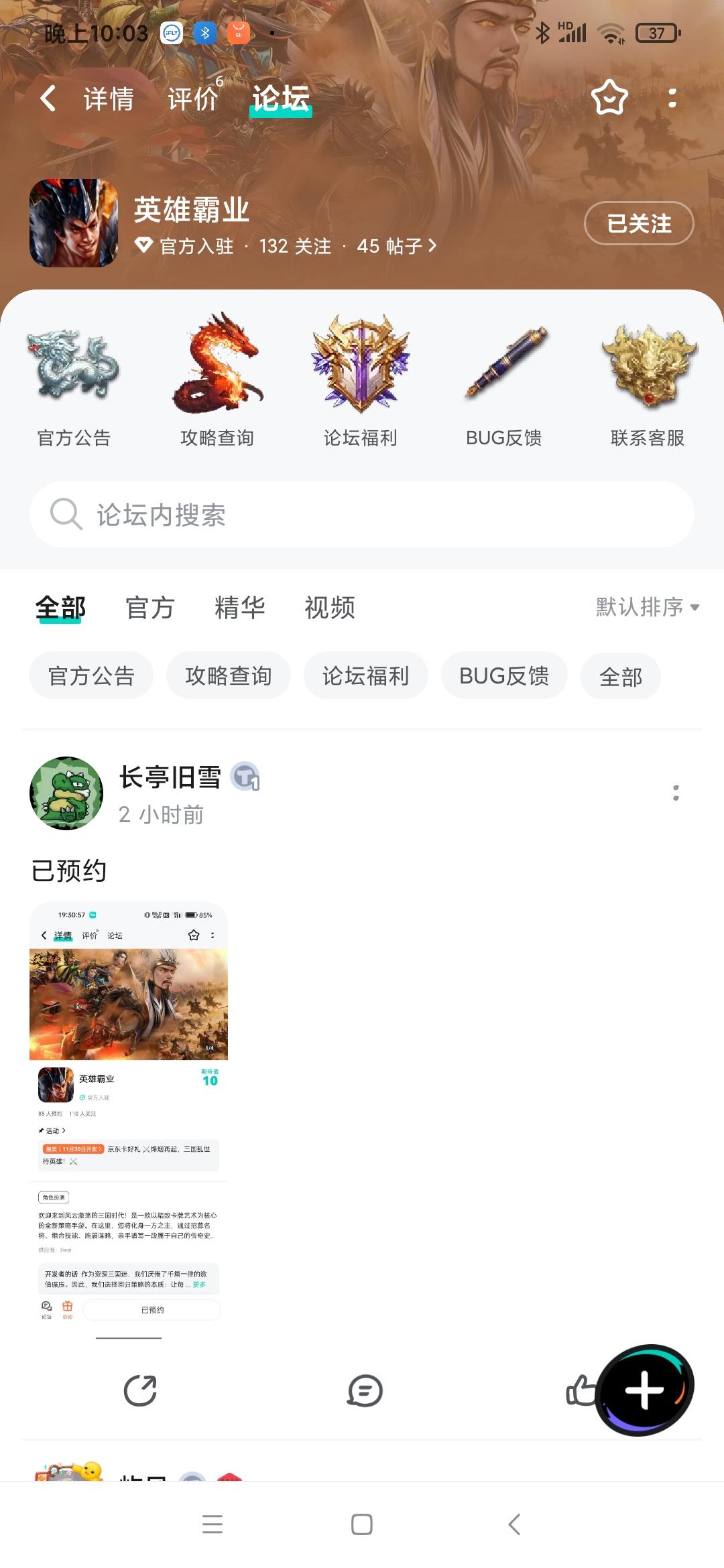724x1568 pixels.
Task: Unfollow by tapping 已关注 button
Action: [638, 224]
